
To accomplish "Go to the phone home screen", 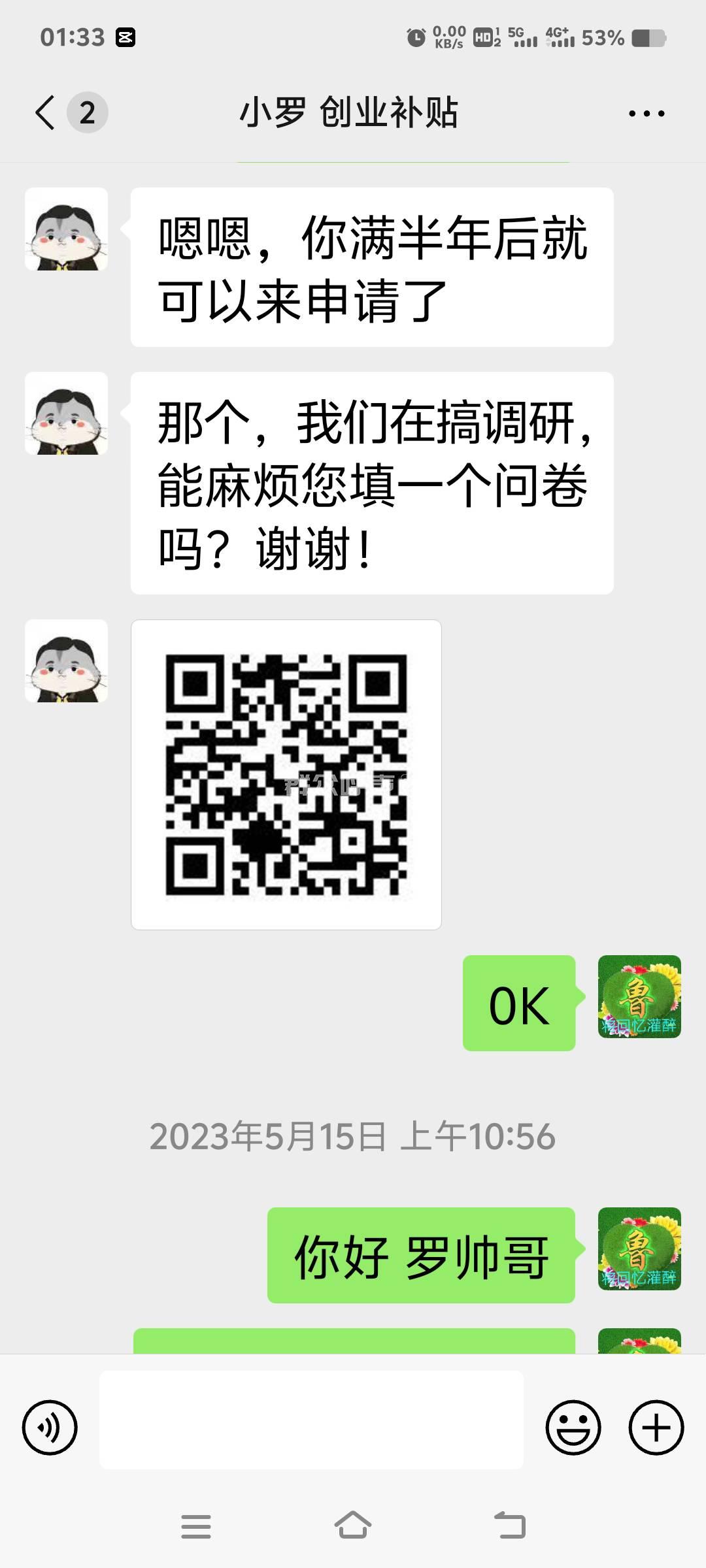I will pos(353,1526).
